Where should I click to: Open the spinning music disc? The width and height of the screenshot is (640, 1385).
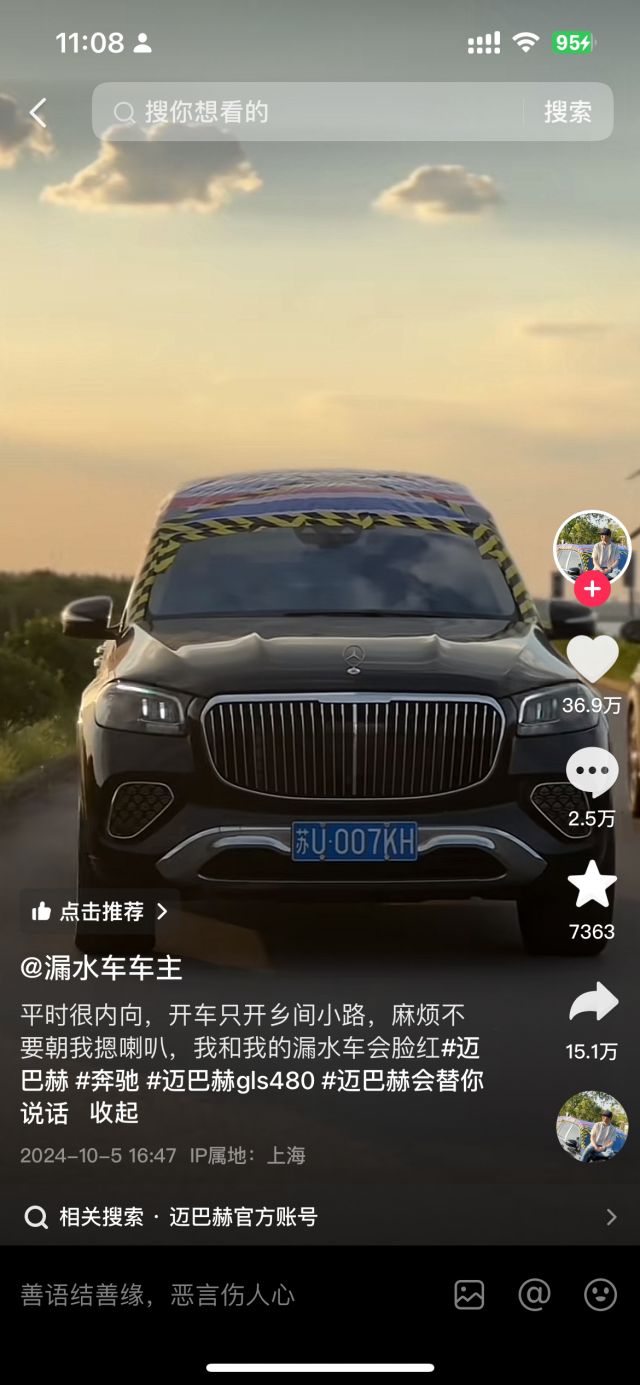click(592, 1126)
